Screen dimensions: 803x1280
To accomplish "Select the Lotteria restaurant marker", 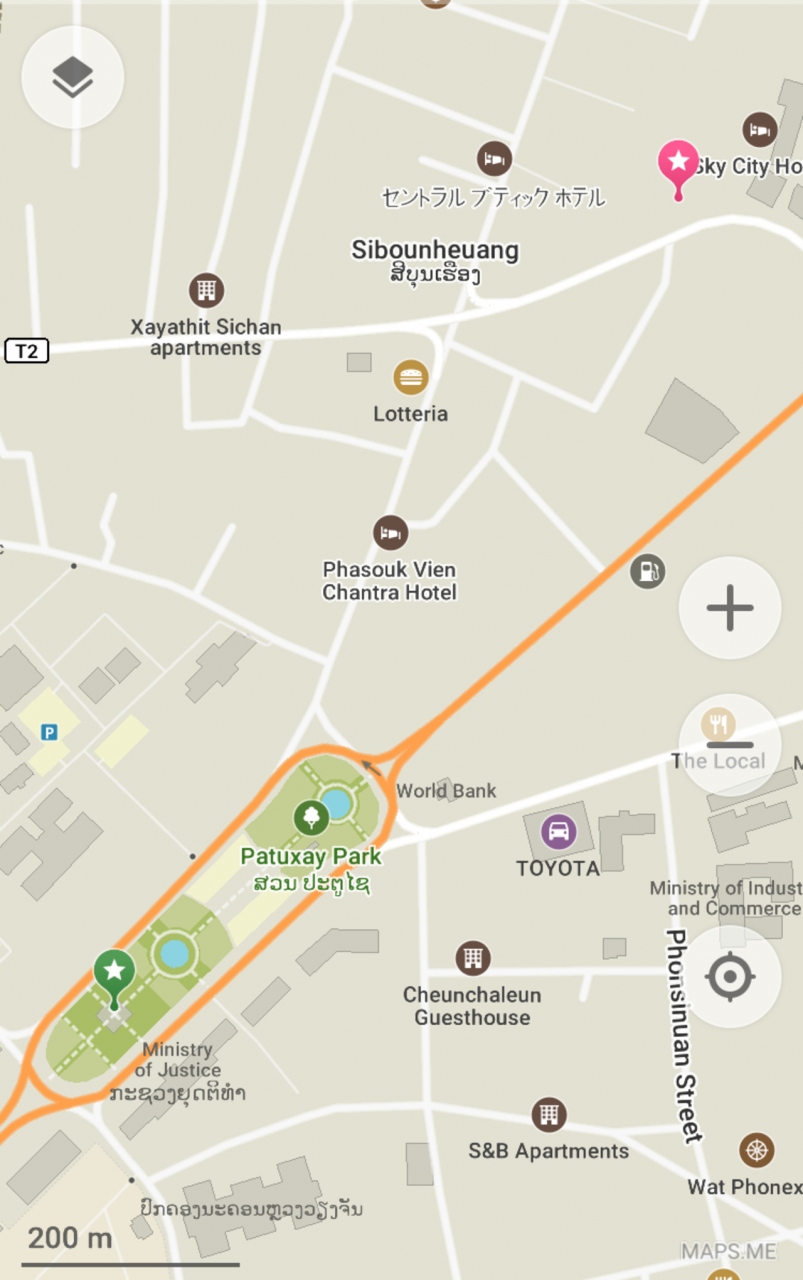I will pyautogui.click(x=410, y=378).
